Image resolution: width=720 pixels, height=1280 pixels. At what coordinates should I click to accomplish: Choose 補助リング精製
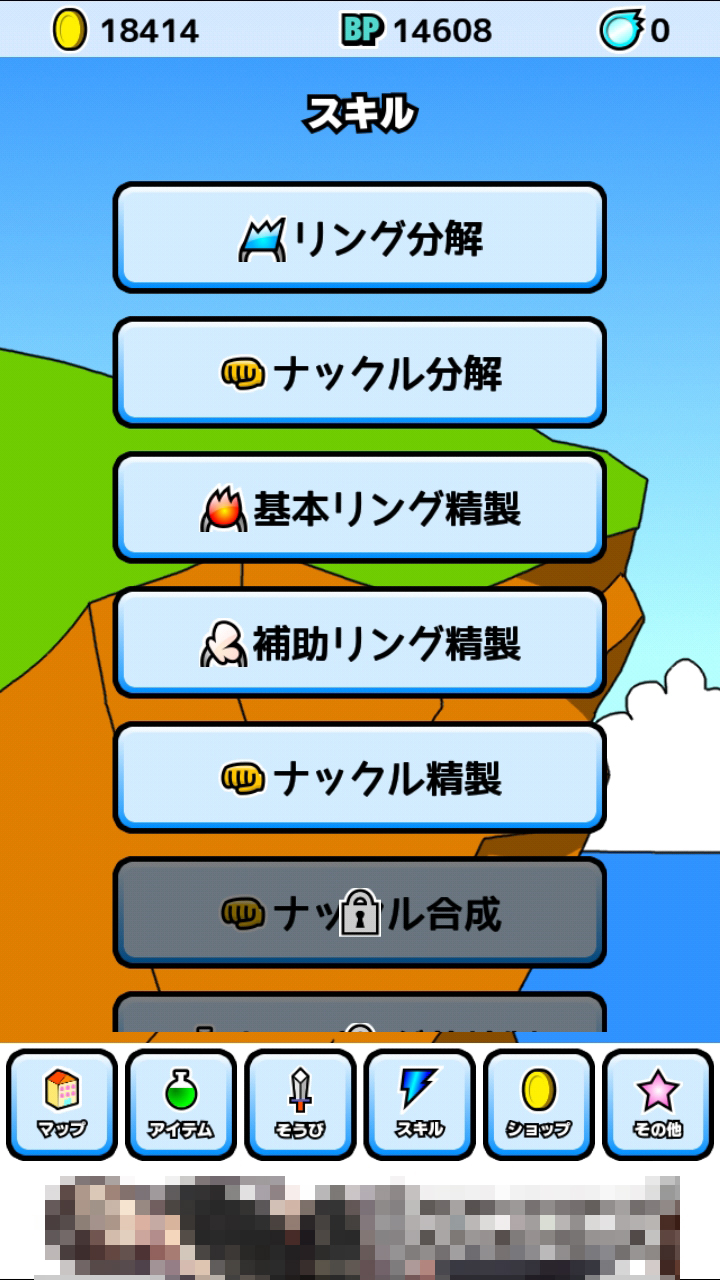tap(360, 642)
